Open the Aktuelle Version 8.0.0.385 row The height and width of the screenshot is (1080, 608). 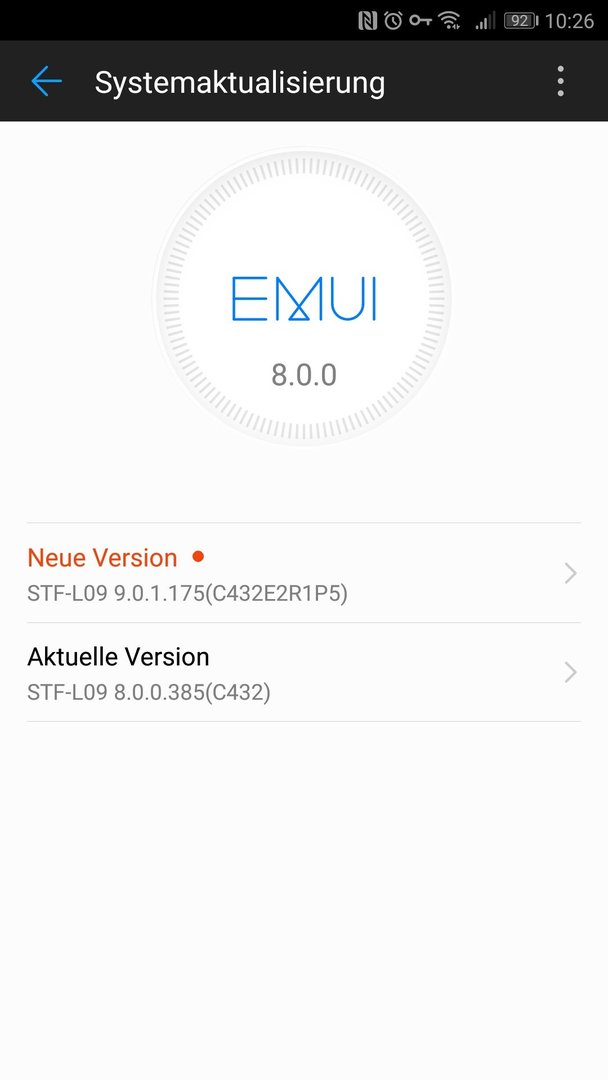click(x=304, y=672)
